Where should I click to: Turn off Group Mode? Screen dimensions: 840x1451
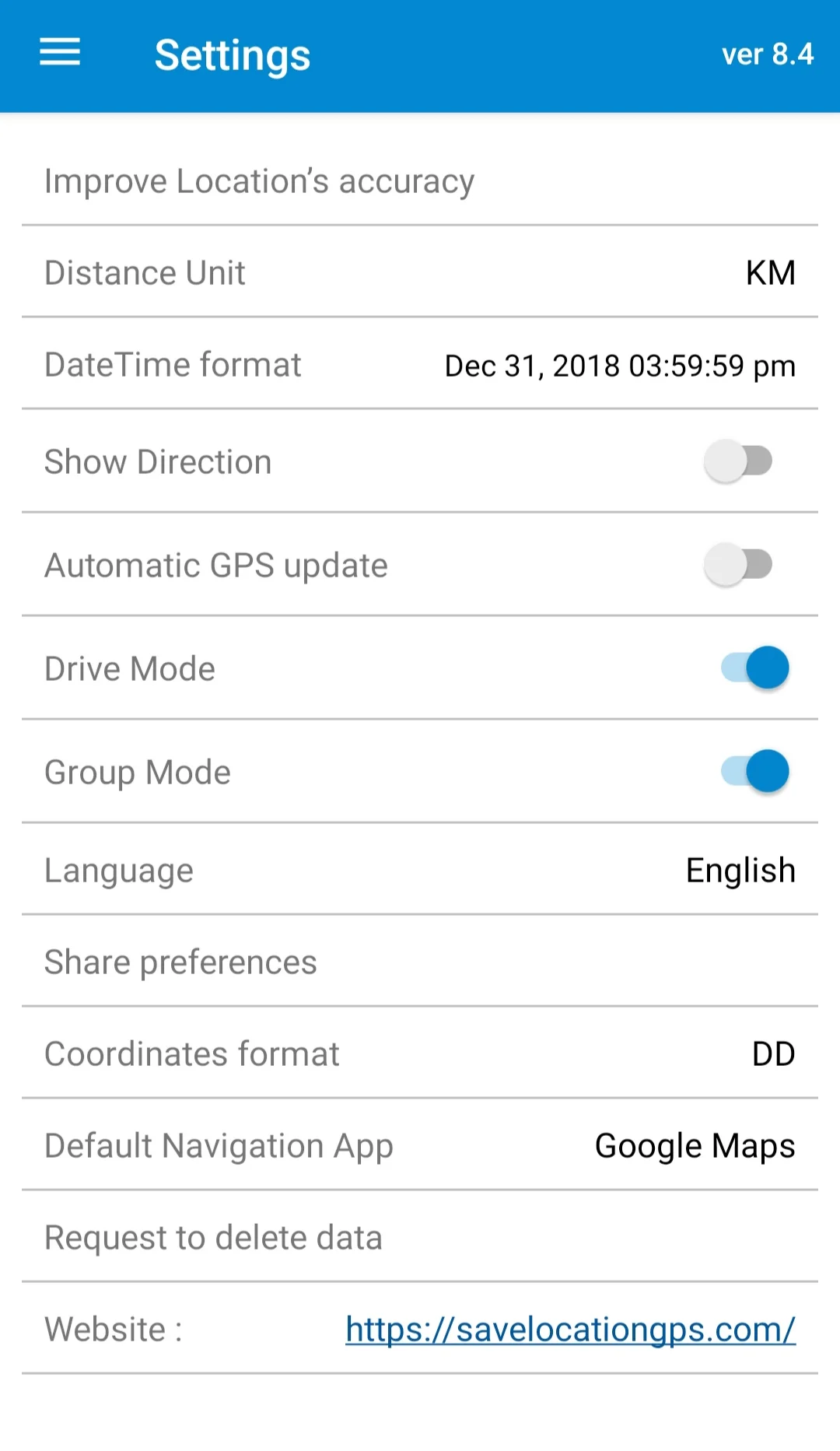tap(754, 771)
